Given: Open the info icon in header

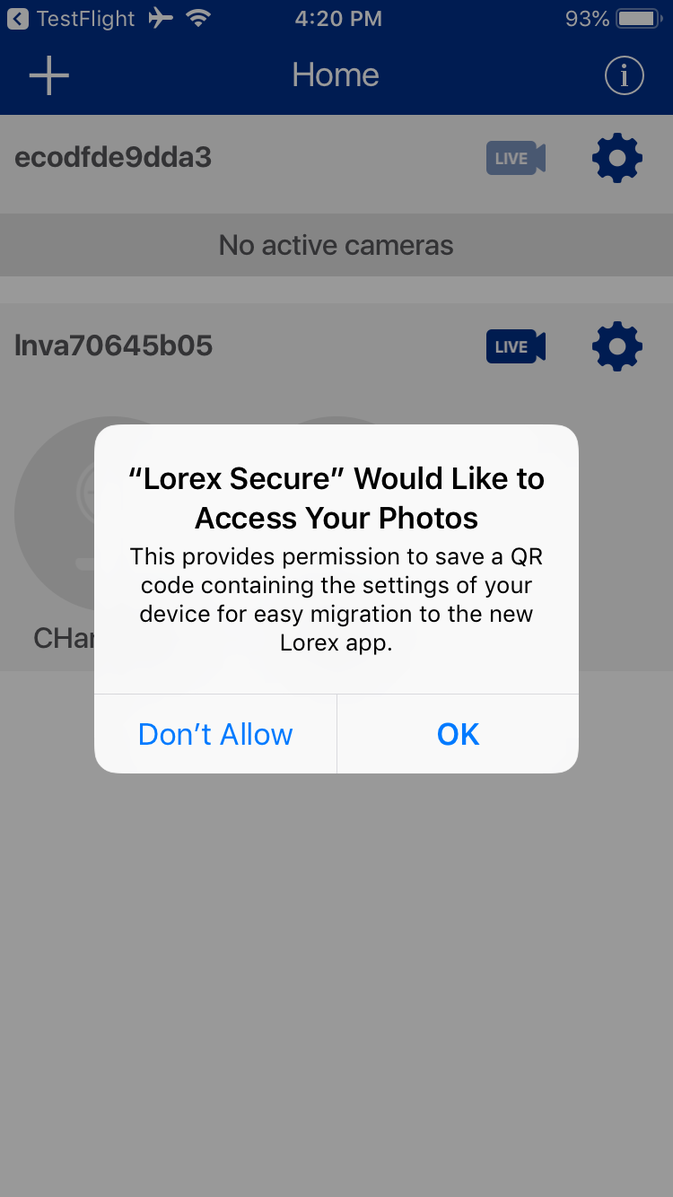Looking at the screenshot, I should pyautogui.click(x=624, y=76).
